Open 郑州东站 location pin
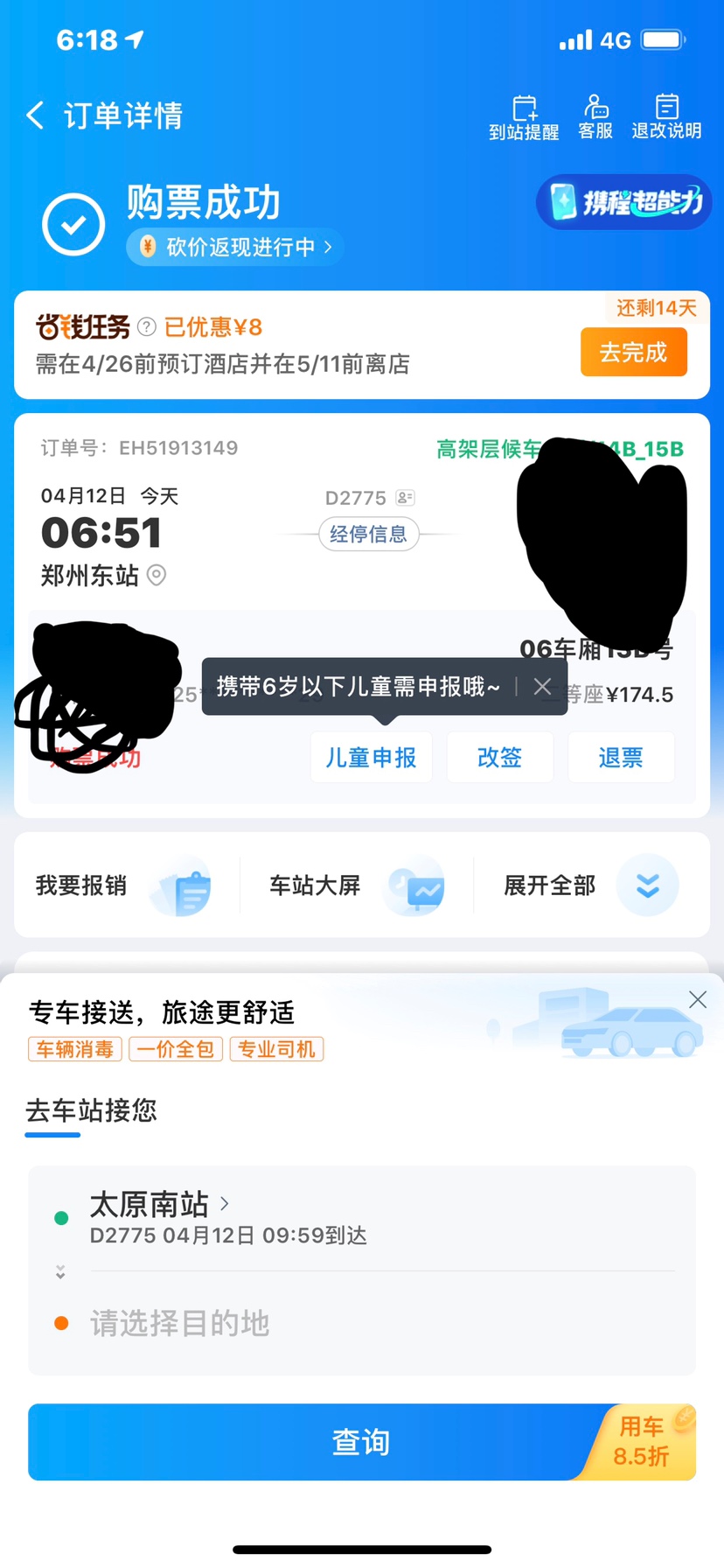The image size is (724, 1568). pos(157,576)
